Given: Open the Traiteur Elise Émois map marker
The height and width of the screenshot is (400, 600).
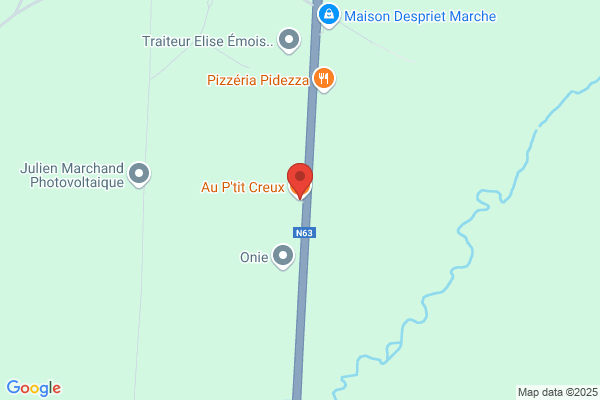Looking at the screenshot, I should pyautogui.click(x=289, y=41).
